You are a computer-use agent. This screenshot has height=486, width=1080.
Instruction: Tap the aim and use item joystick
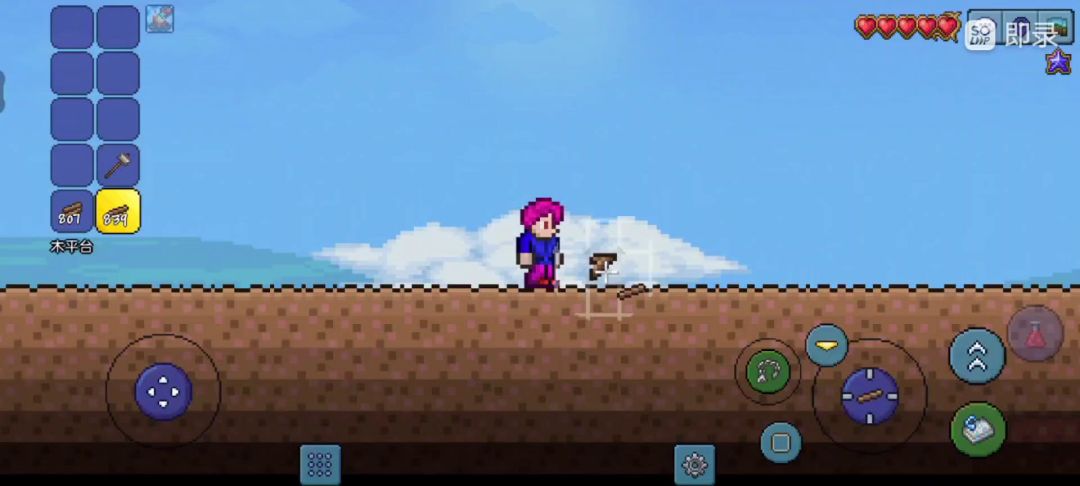coord(869,396)
